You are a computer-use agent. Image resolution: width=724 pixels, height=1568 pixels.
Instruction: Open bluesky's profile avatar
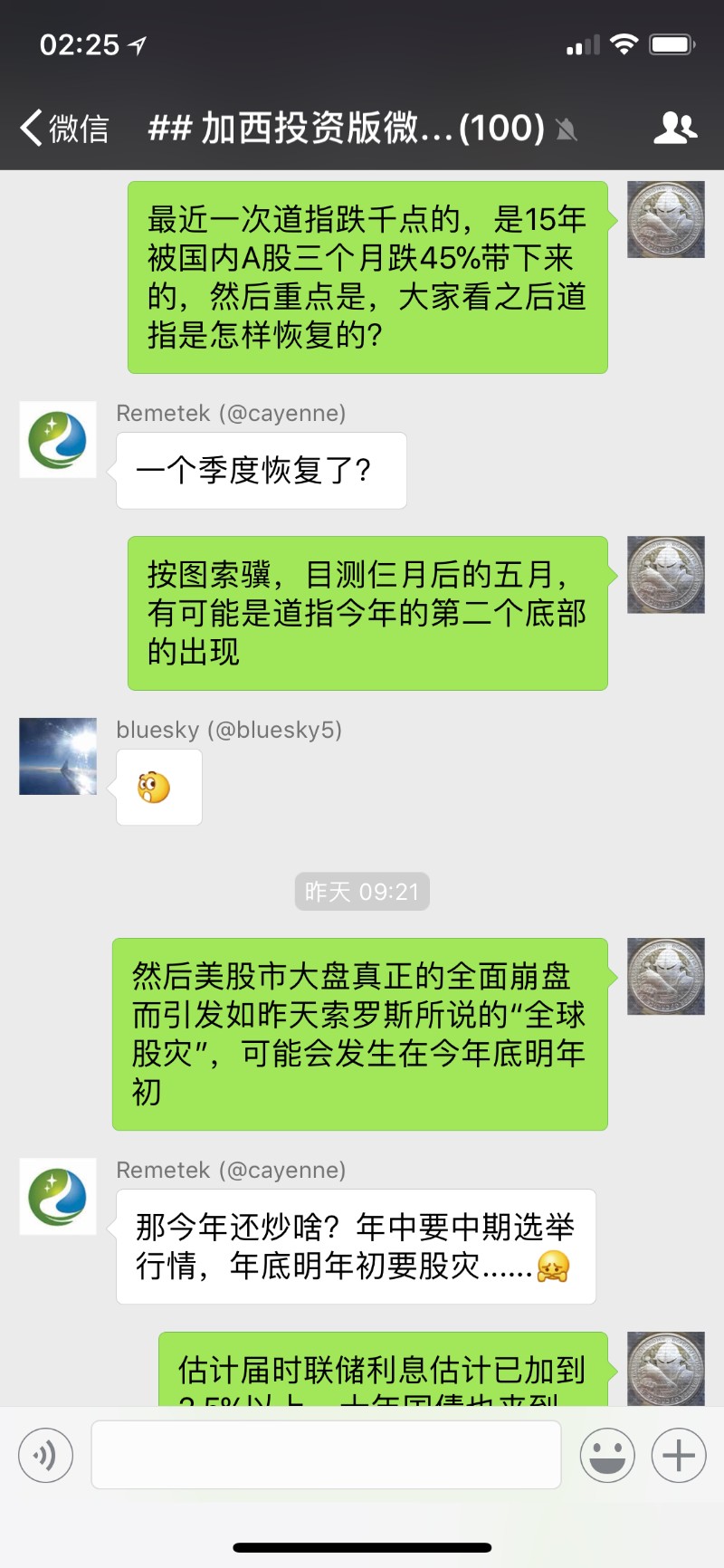58,756
